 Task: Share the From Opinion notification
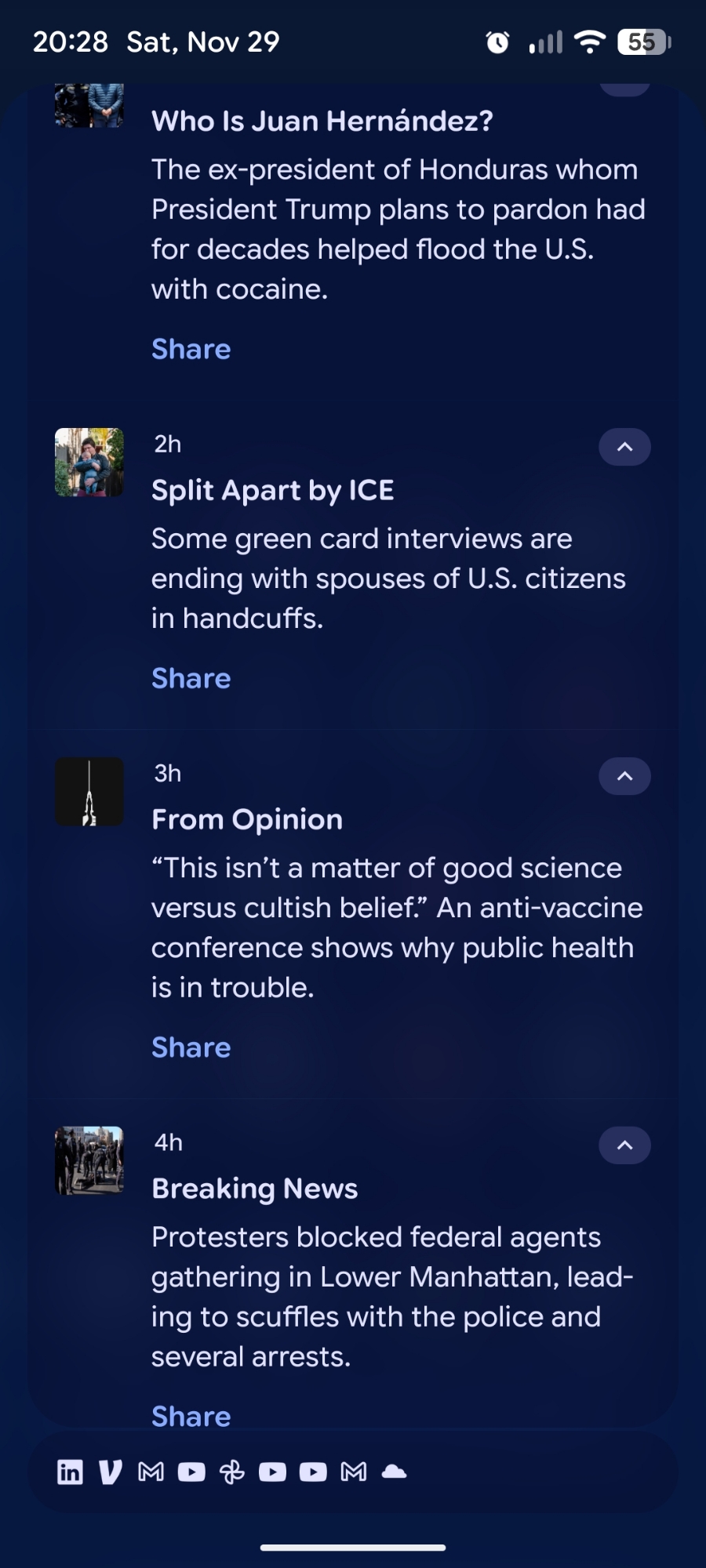click(x=191, y=1047)
